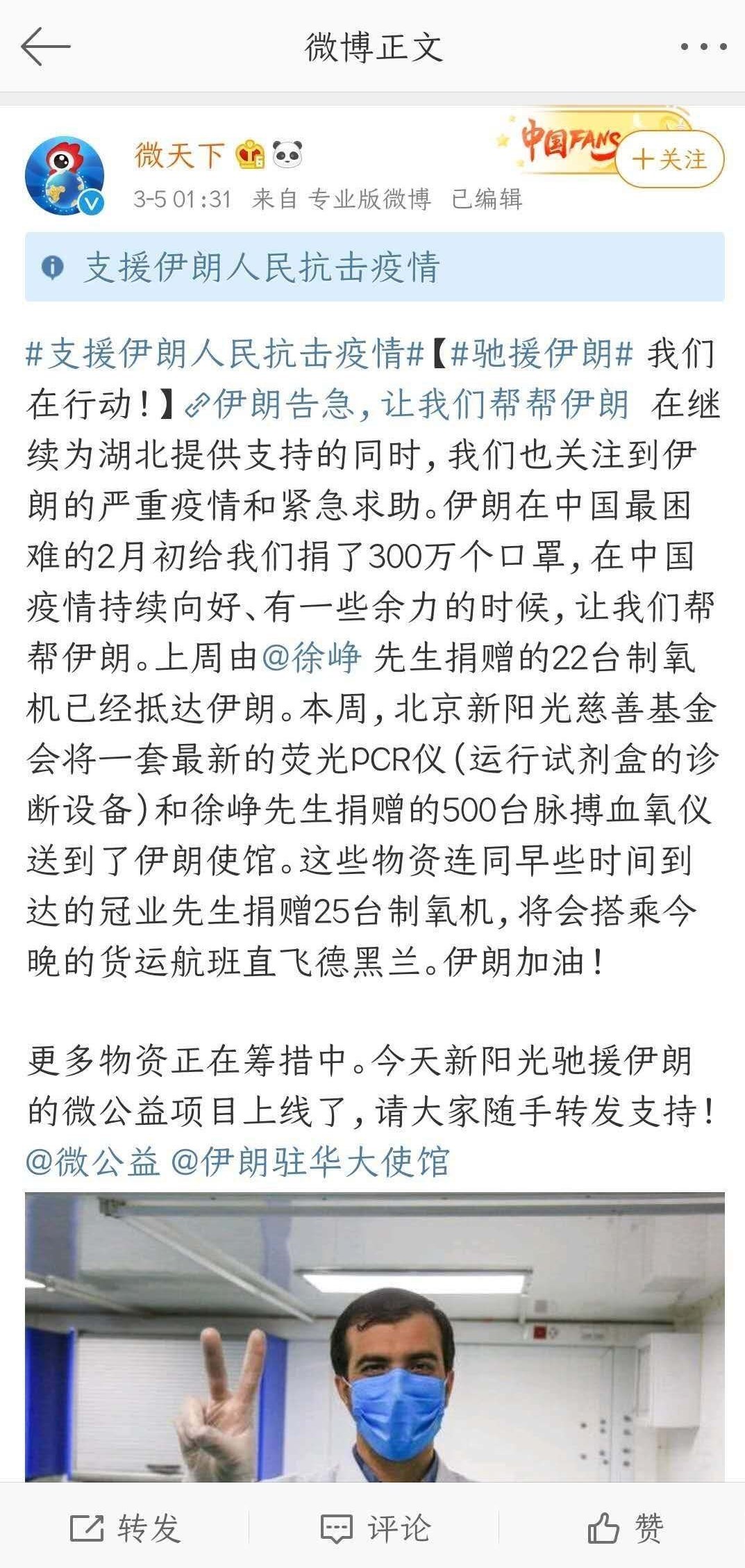
Task: Open the three-dot overflow menu
Action: pyautogui.click(x=703, y=47)
